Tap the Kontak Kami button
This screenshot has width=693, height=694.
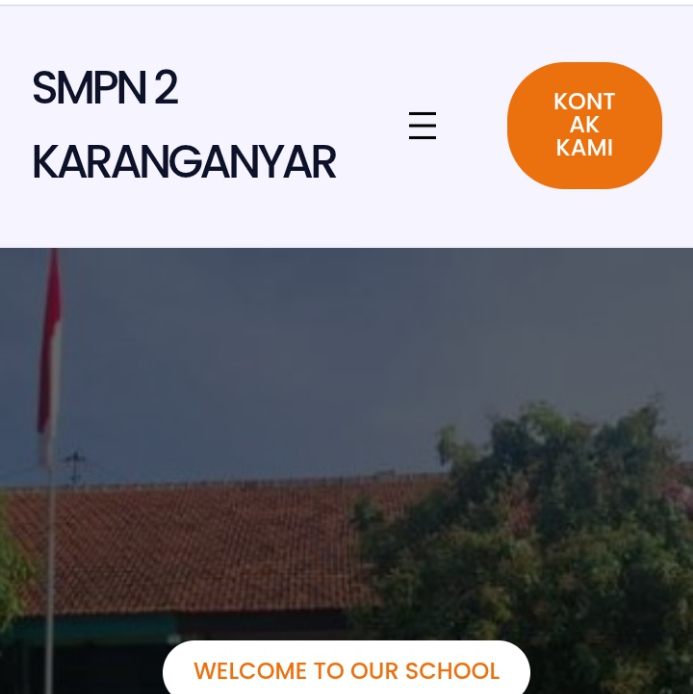click(x=584, y=125)
